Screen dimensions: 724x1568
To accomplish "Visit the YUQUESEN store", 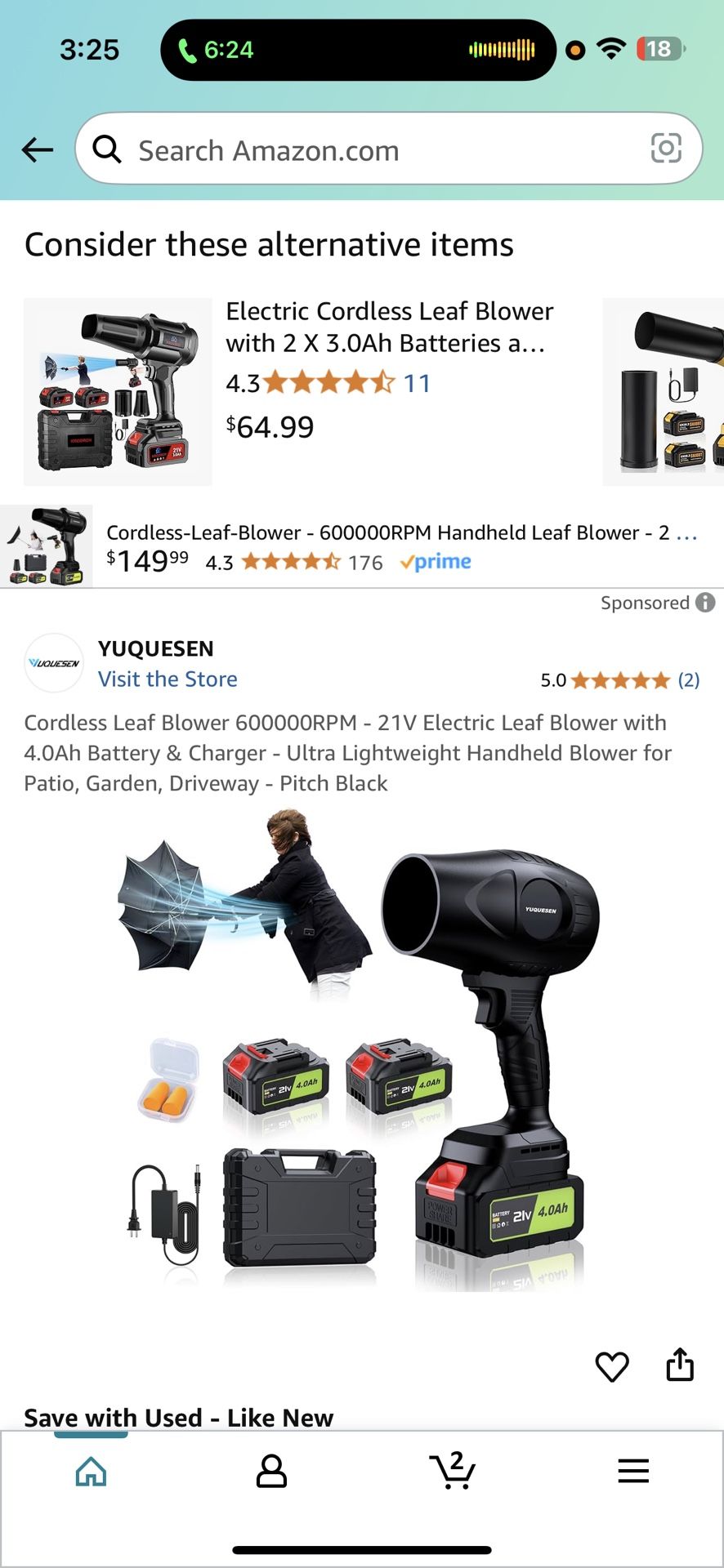I will click(168, 679).
